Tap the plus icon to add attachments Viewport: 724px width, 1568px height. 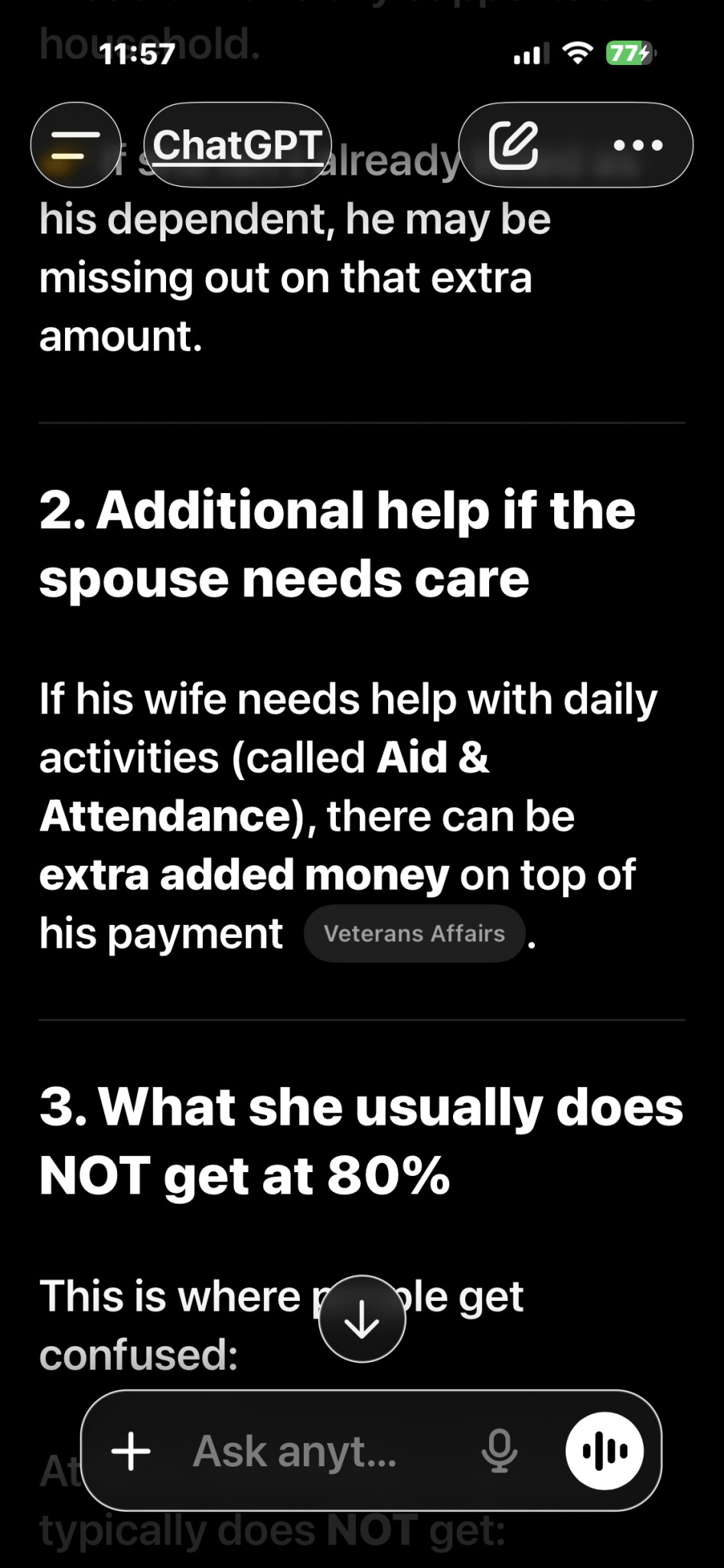click(131, 1451)
